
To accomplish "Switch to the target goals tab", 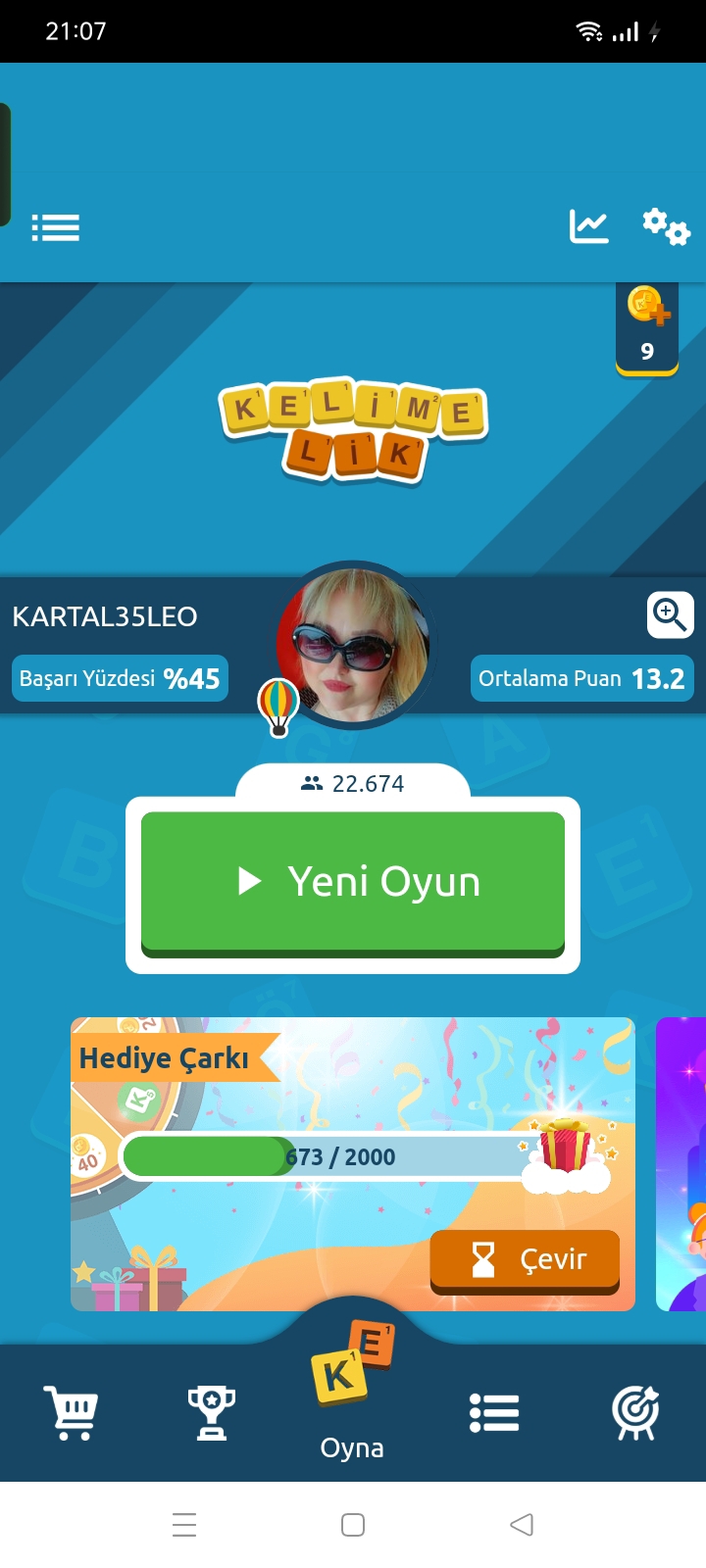I will coord(635,1413).
